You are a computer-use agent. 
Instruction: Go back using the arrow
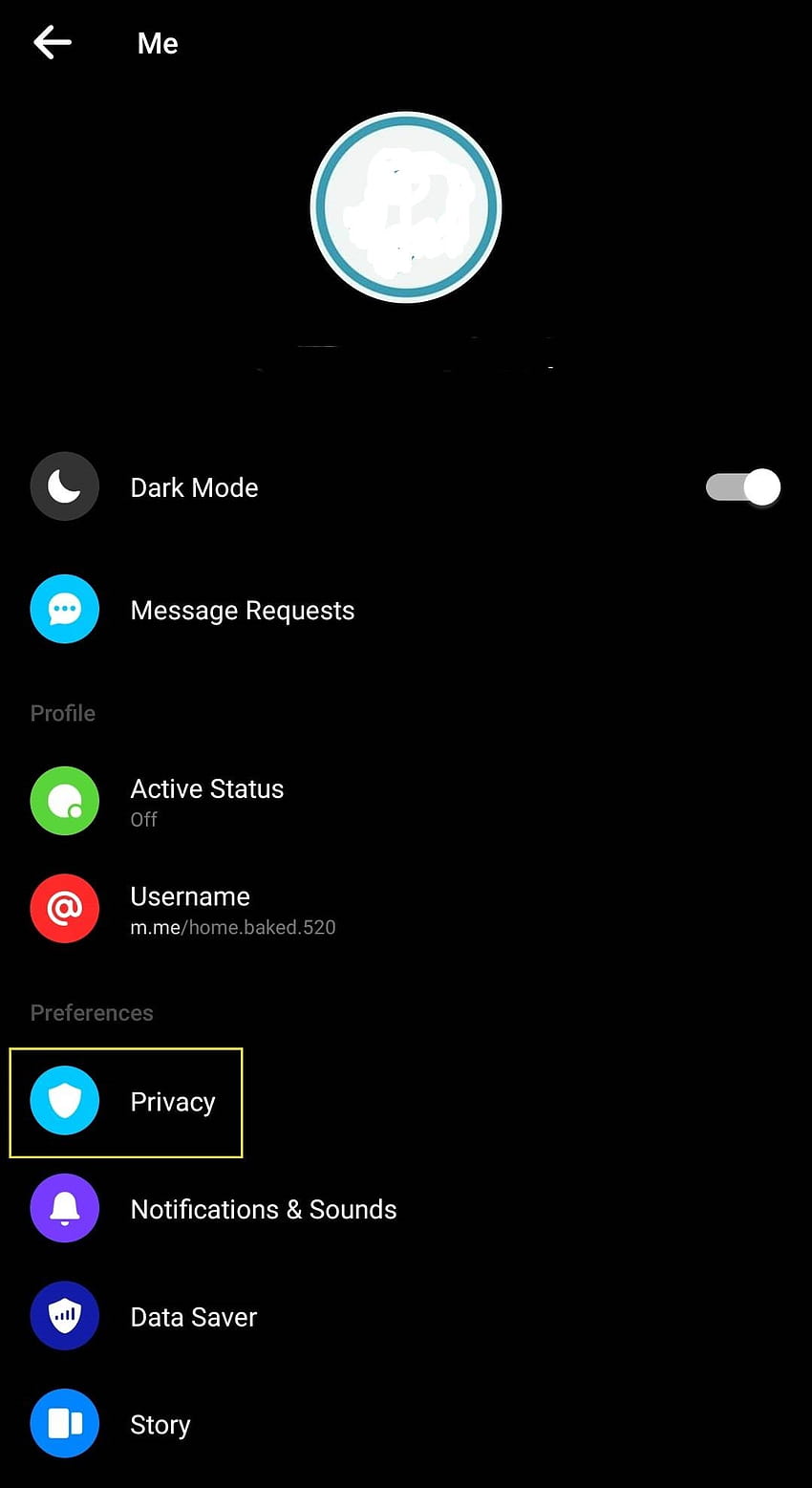pos(53,42)
